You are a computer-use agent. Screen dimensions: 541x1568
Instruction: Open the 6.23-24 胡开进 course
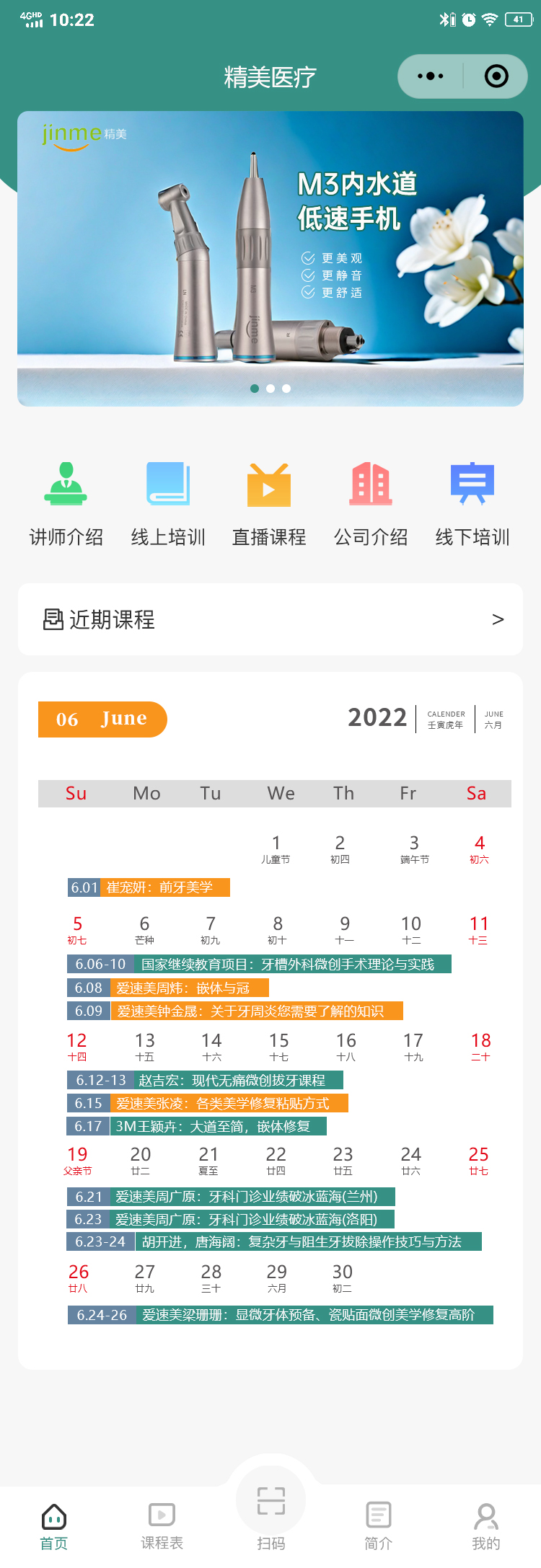coord(274,1241)
